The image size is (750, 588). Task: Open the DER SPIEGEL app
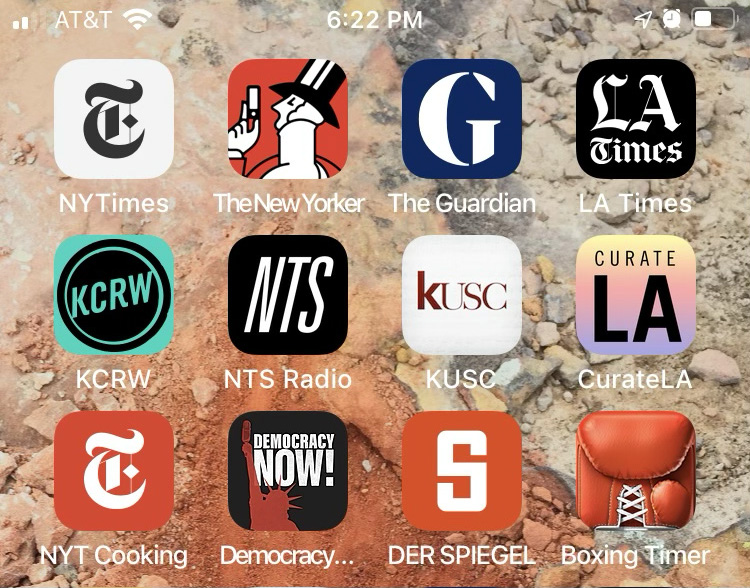point(462,471)
